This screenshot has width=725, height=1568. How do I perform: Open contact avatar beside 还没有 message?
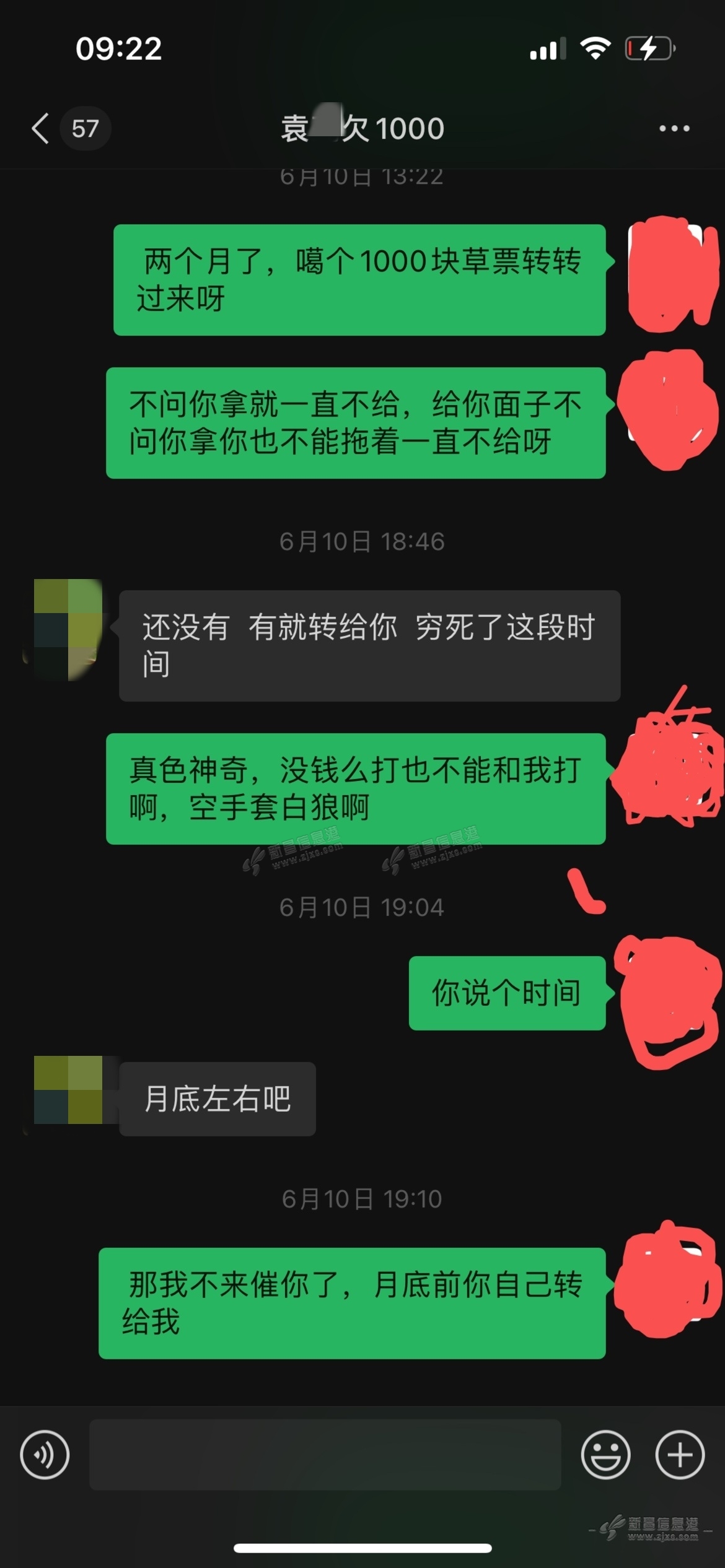point(68,629)
